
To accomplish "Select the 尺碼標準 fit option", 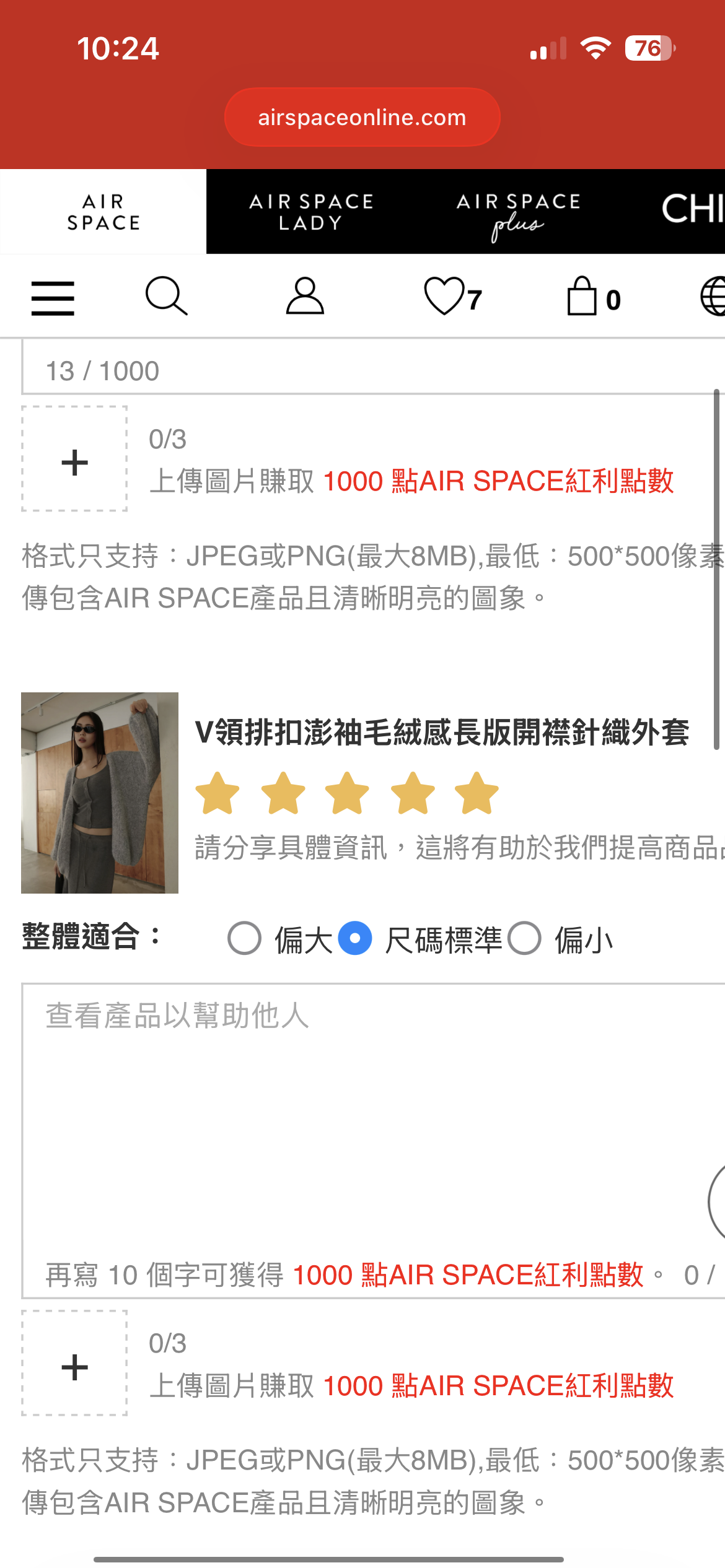I will point(355,938).
